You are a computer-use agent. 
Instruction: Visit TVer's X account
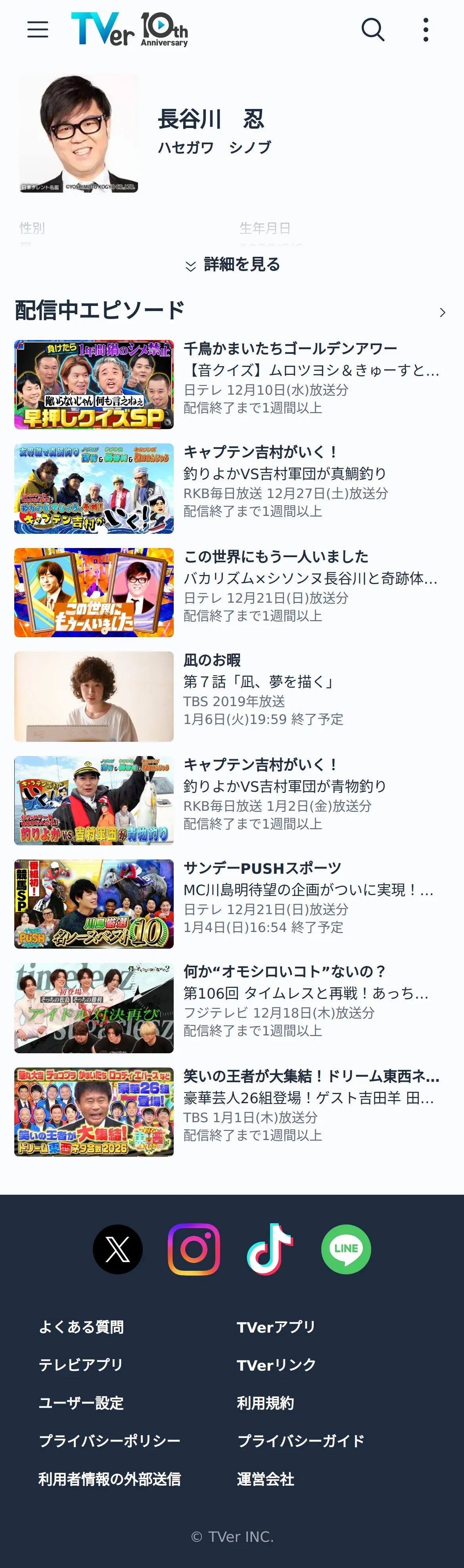tap(117, 1250)
